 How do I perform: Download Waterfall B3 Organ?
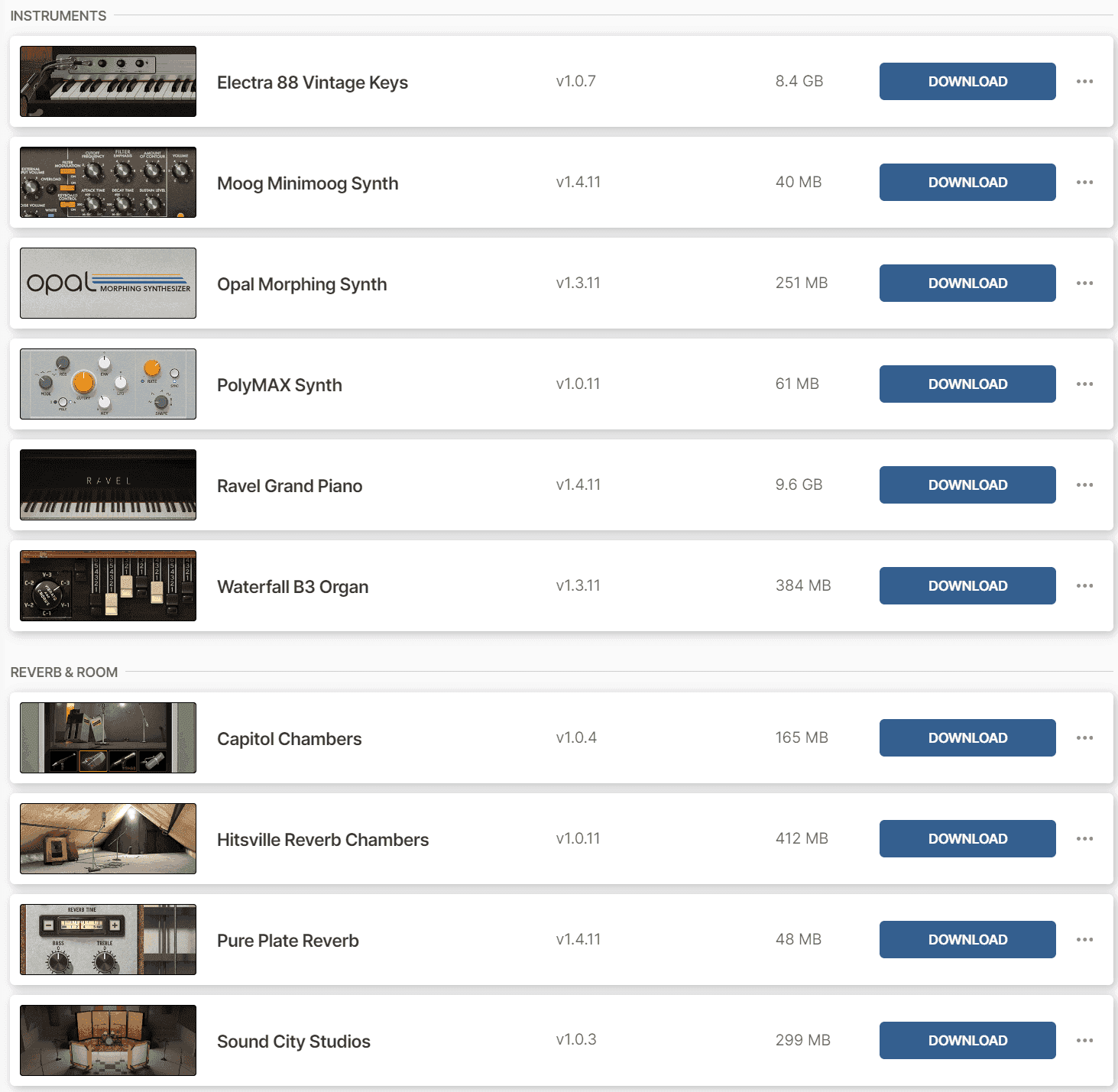pos(967,586)
